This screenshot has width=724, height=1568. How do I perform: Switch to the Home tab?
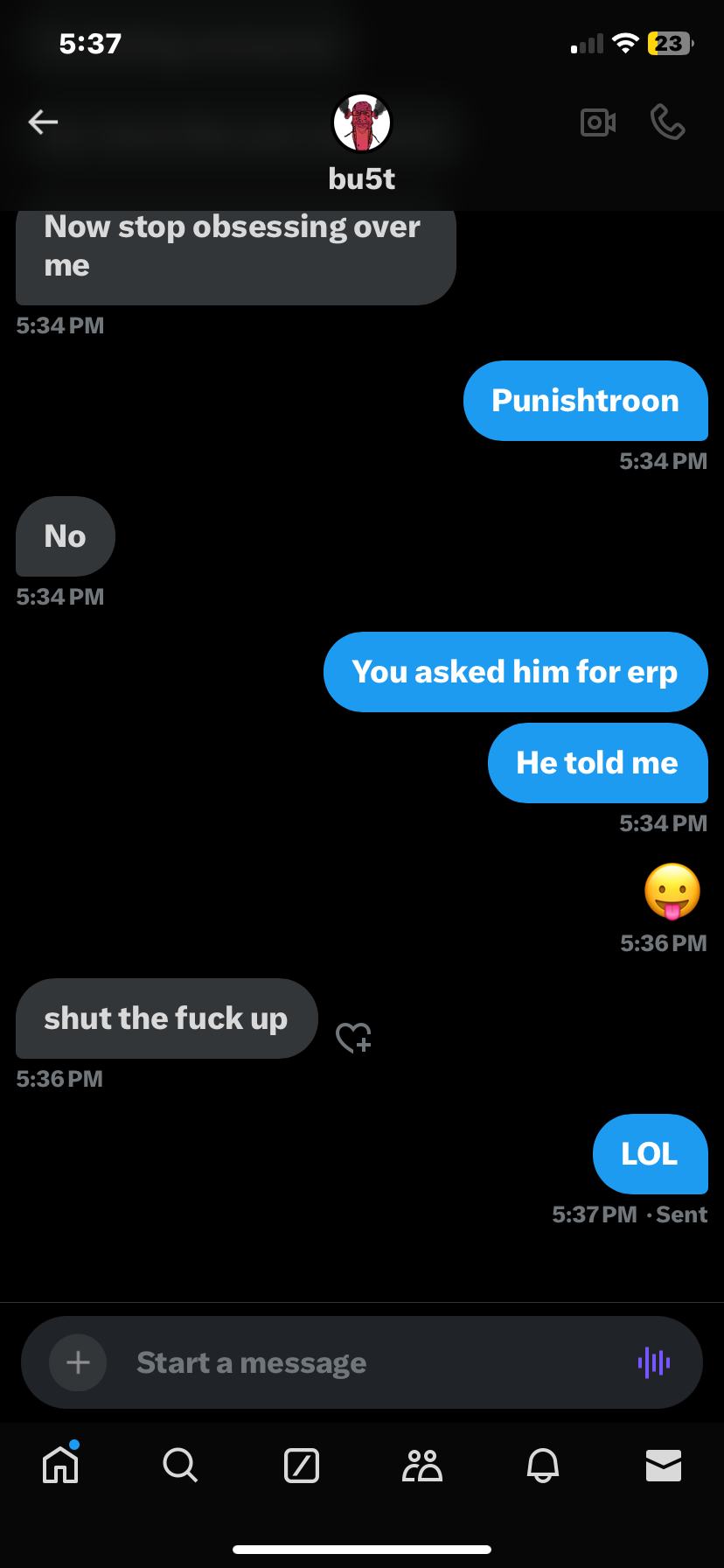(x=60, y=1465)
